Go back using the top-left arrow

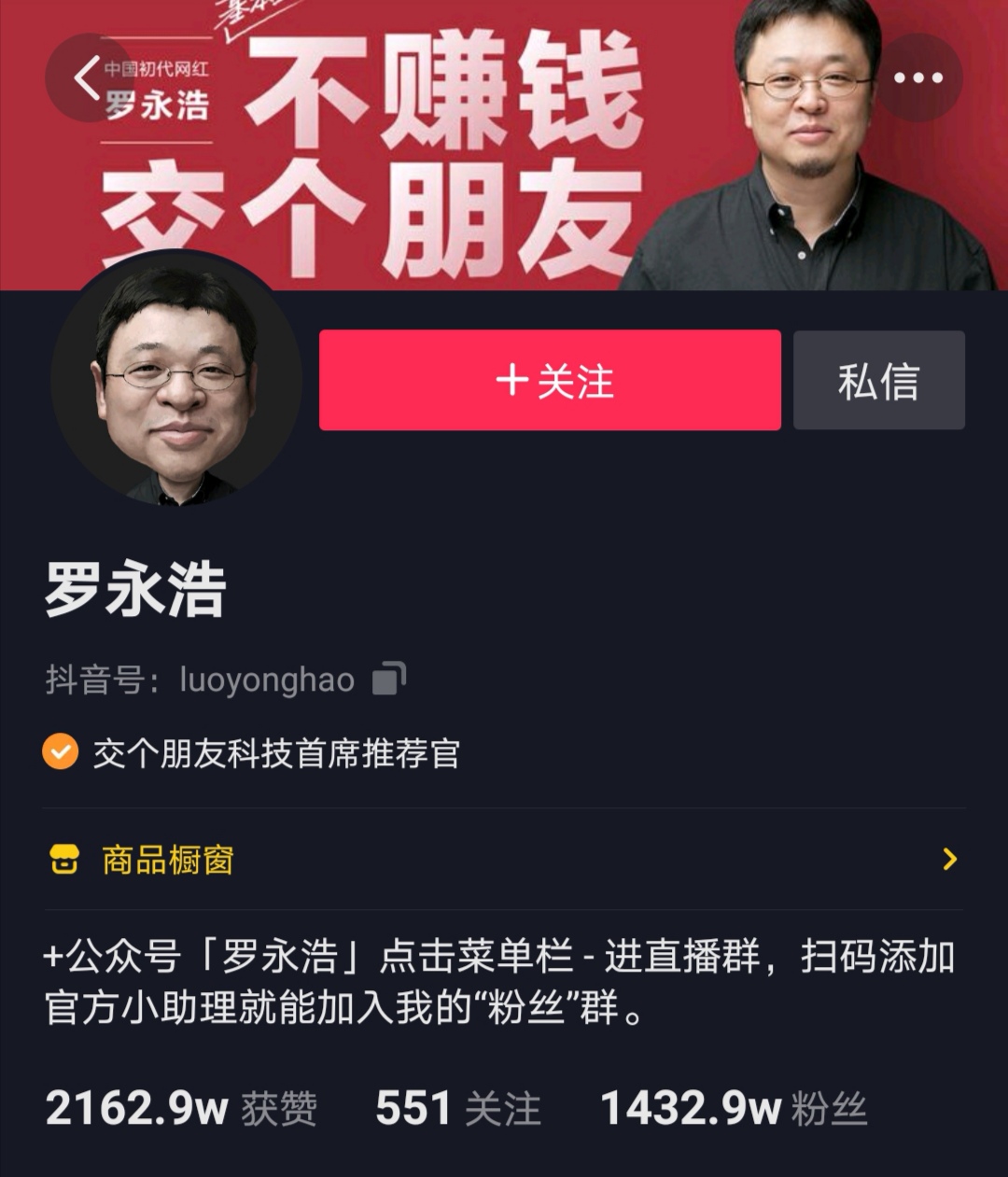coord(89,77)
